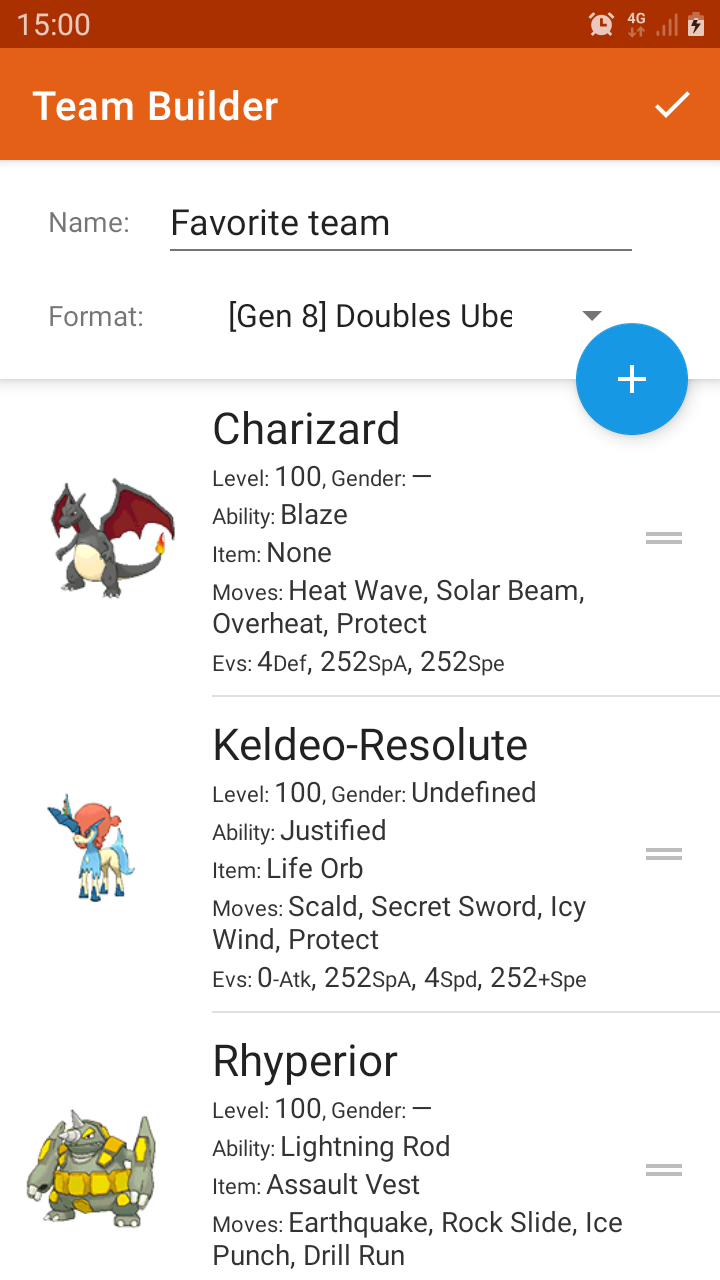The height and width of the screenshot is (1280, 720).
Task: Edit the team name field
Action: [x=400, y=222]
